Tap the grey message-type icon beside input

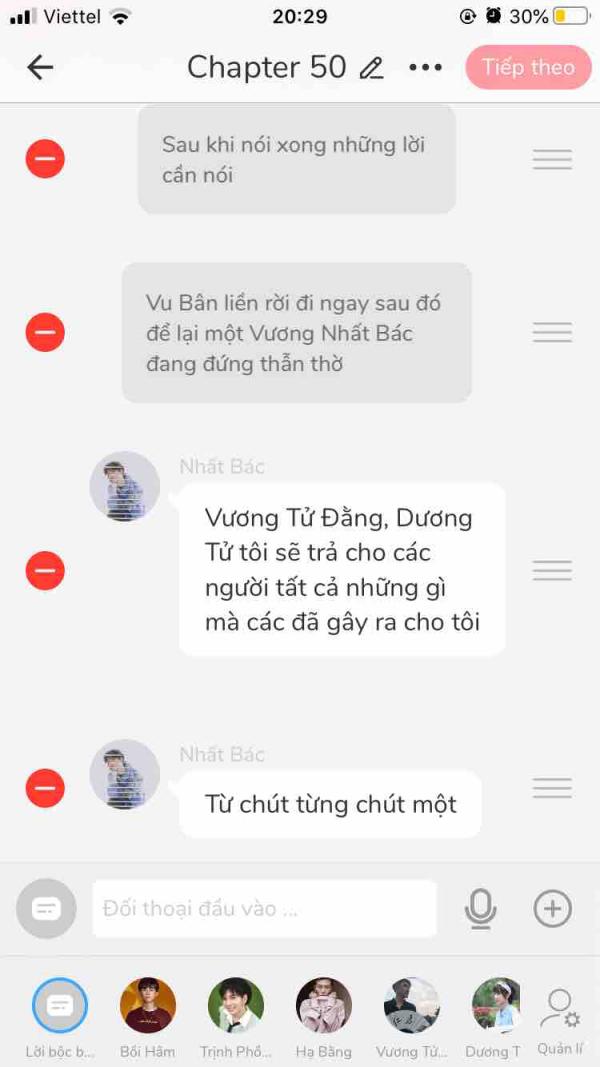click(46, 908)
